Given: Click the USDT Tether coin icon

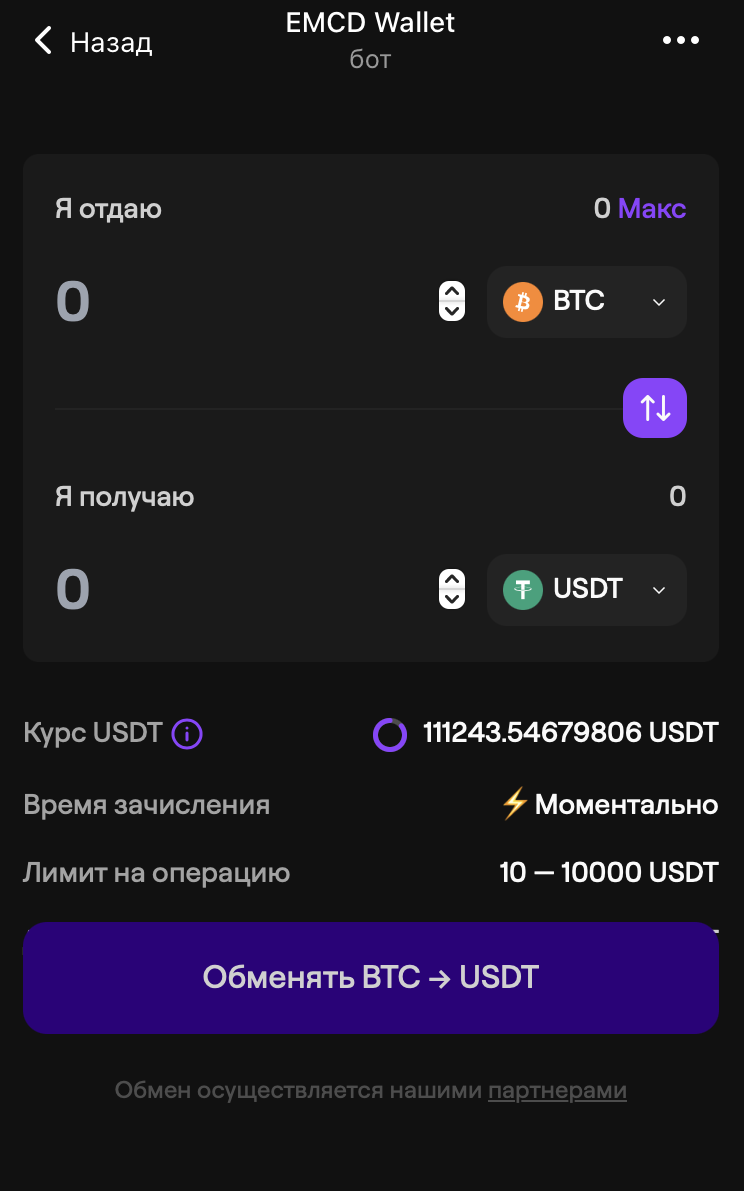Looking at the screenshot, I should pyautogui.click(x=521, y=589).
